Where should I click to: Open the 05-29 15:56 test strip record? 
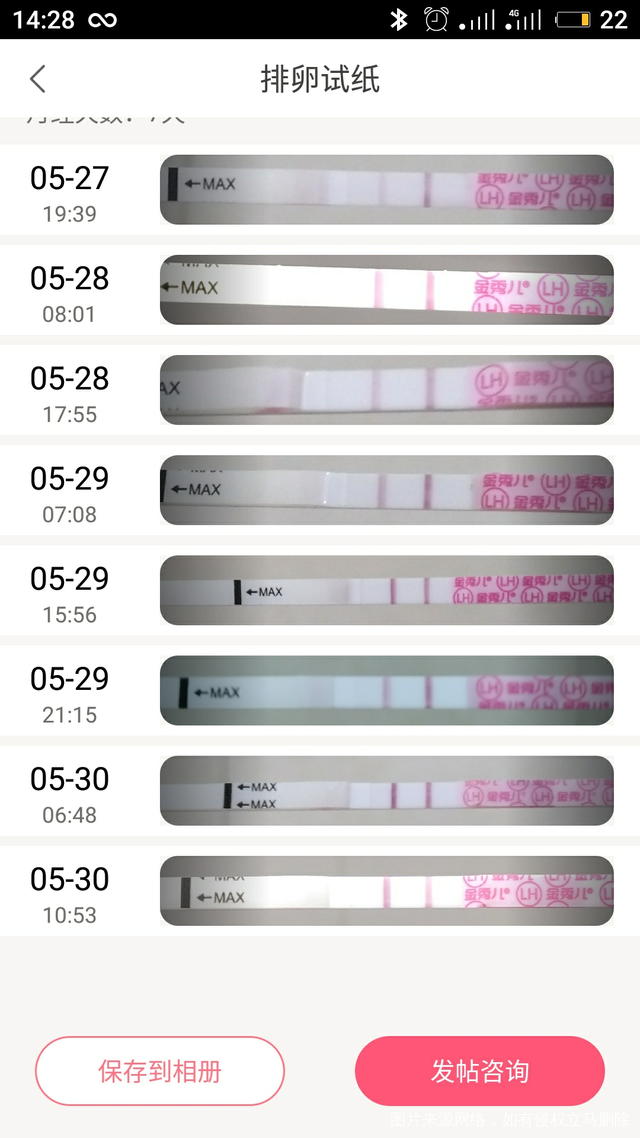click(386, 590)
